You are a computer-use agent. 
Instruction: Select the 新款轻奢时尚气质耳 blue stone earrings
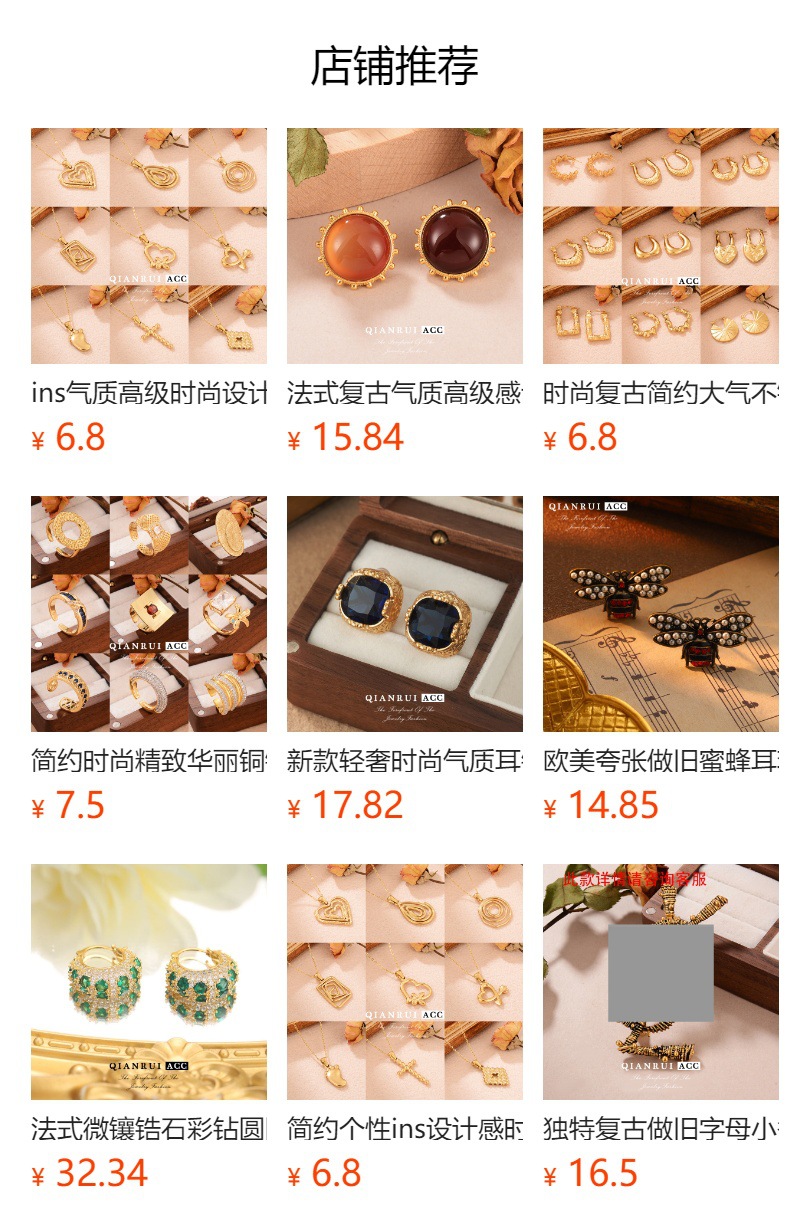tap(404, 614)
